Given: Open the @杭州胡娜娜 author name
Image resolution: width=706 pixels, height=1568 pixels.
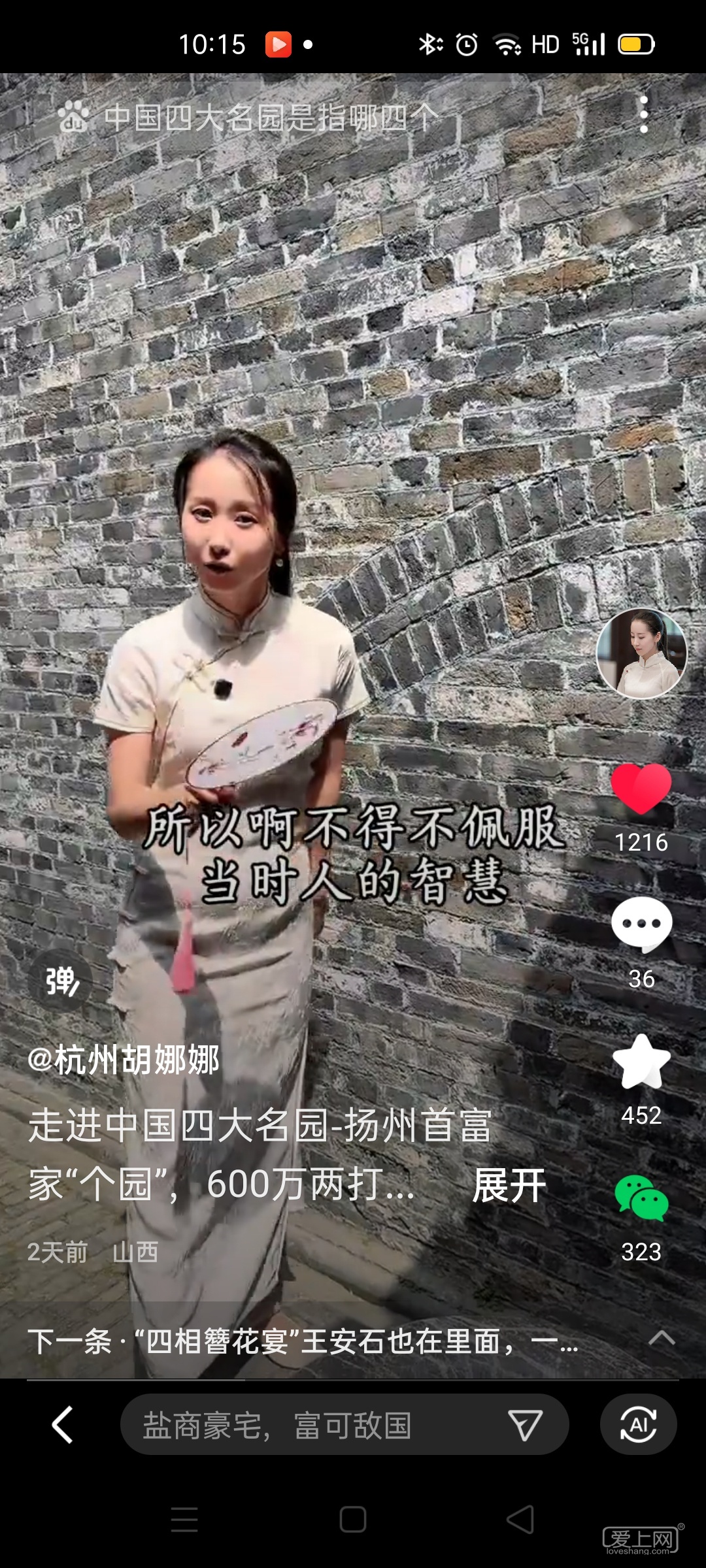Looking at the screenshot, I should 124,1059.
